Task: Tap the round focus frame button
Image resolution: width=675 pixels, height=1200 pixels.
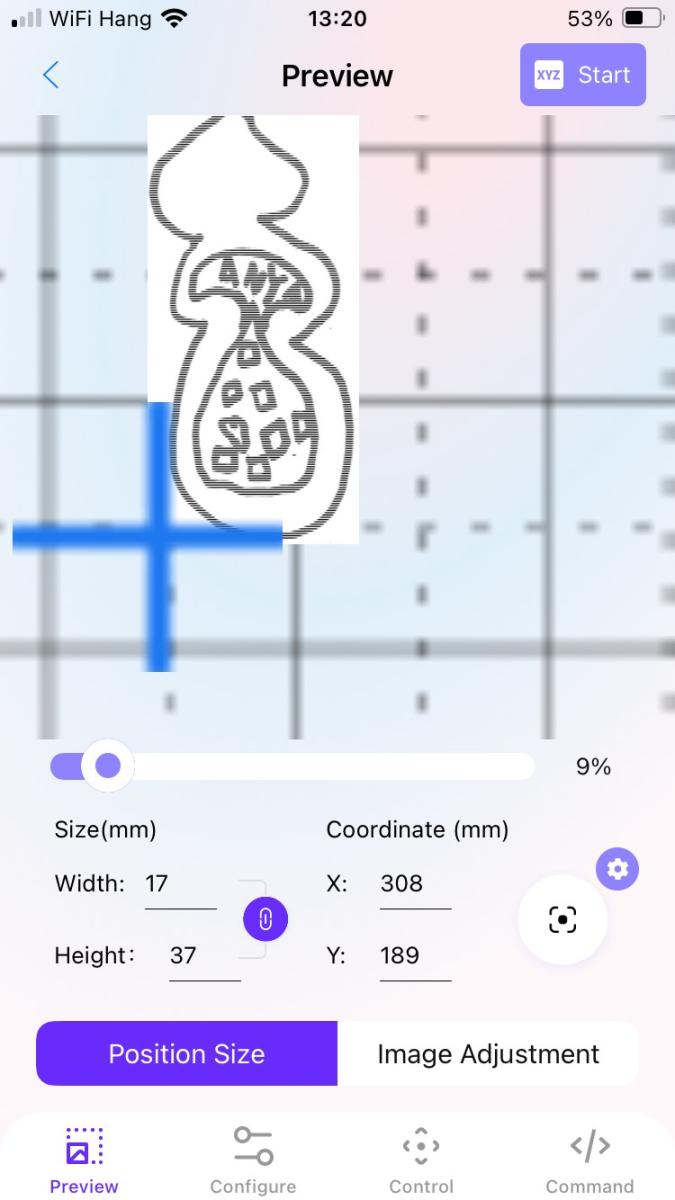Action: pos(563,920)
